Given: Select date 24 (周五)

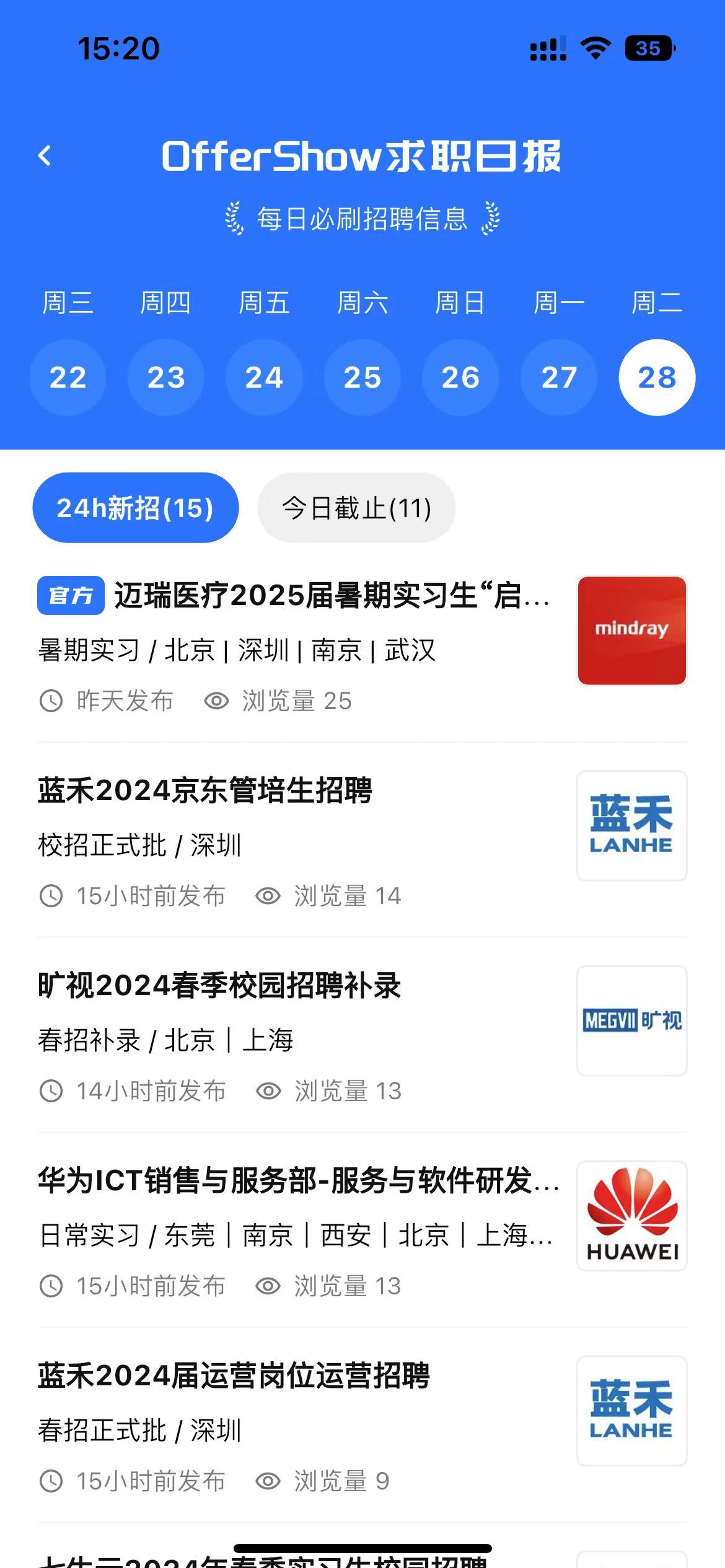Looking at the screenshot, I should (x=264, y=377).
